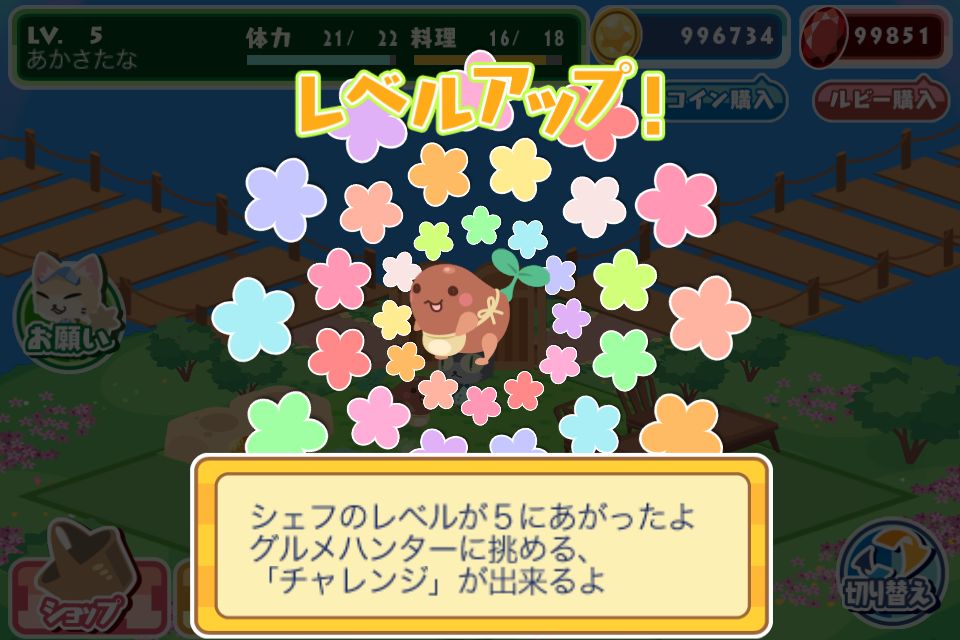Open the ルビー購入 ruby purchase button
The height and width of the screenshot is (640, 960).
pos(881,99)
